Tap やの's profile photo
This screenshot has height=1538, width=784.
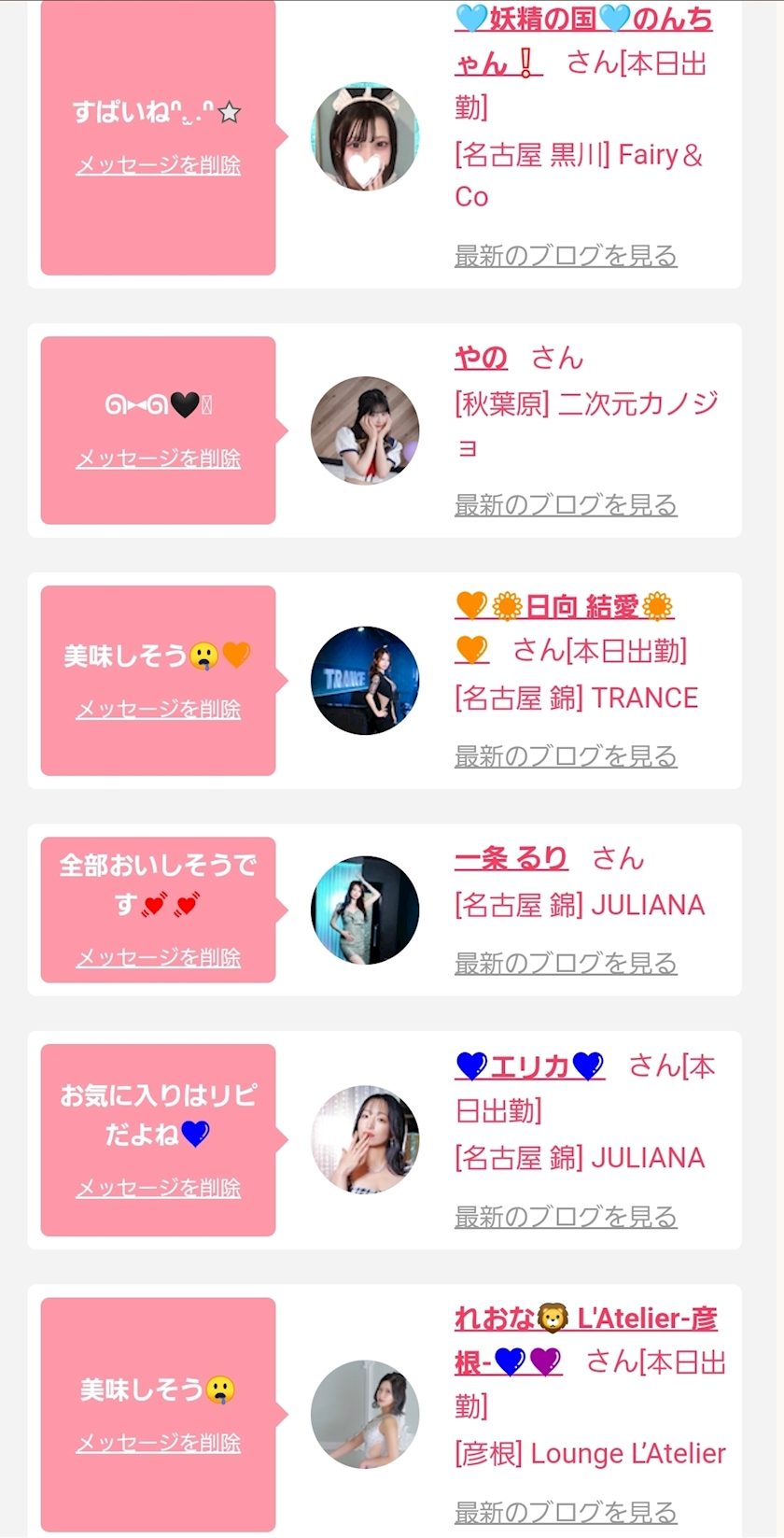pos(365,430)
